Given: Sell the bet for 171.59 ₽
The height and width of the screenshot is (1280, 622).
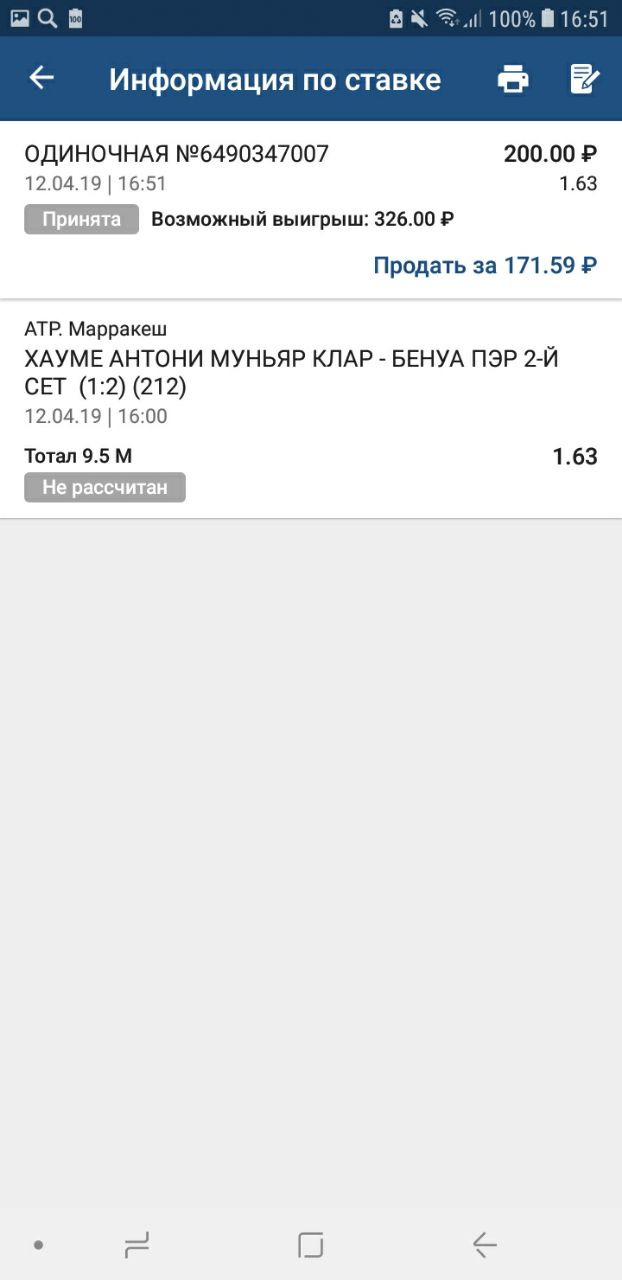Looking at the screenshot, I should tap(485, 265).
